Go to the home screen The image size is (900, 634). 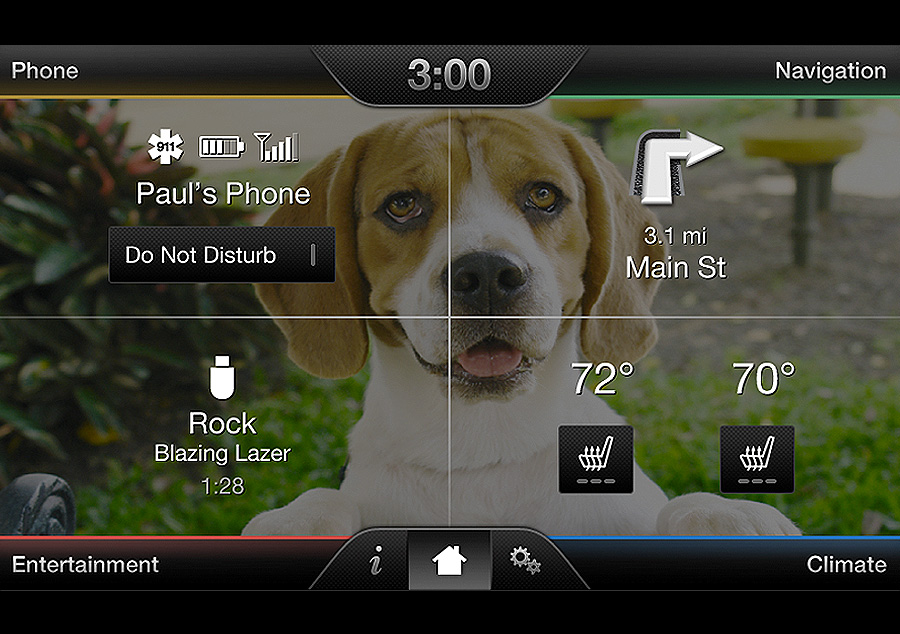(x=449, y=562)
